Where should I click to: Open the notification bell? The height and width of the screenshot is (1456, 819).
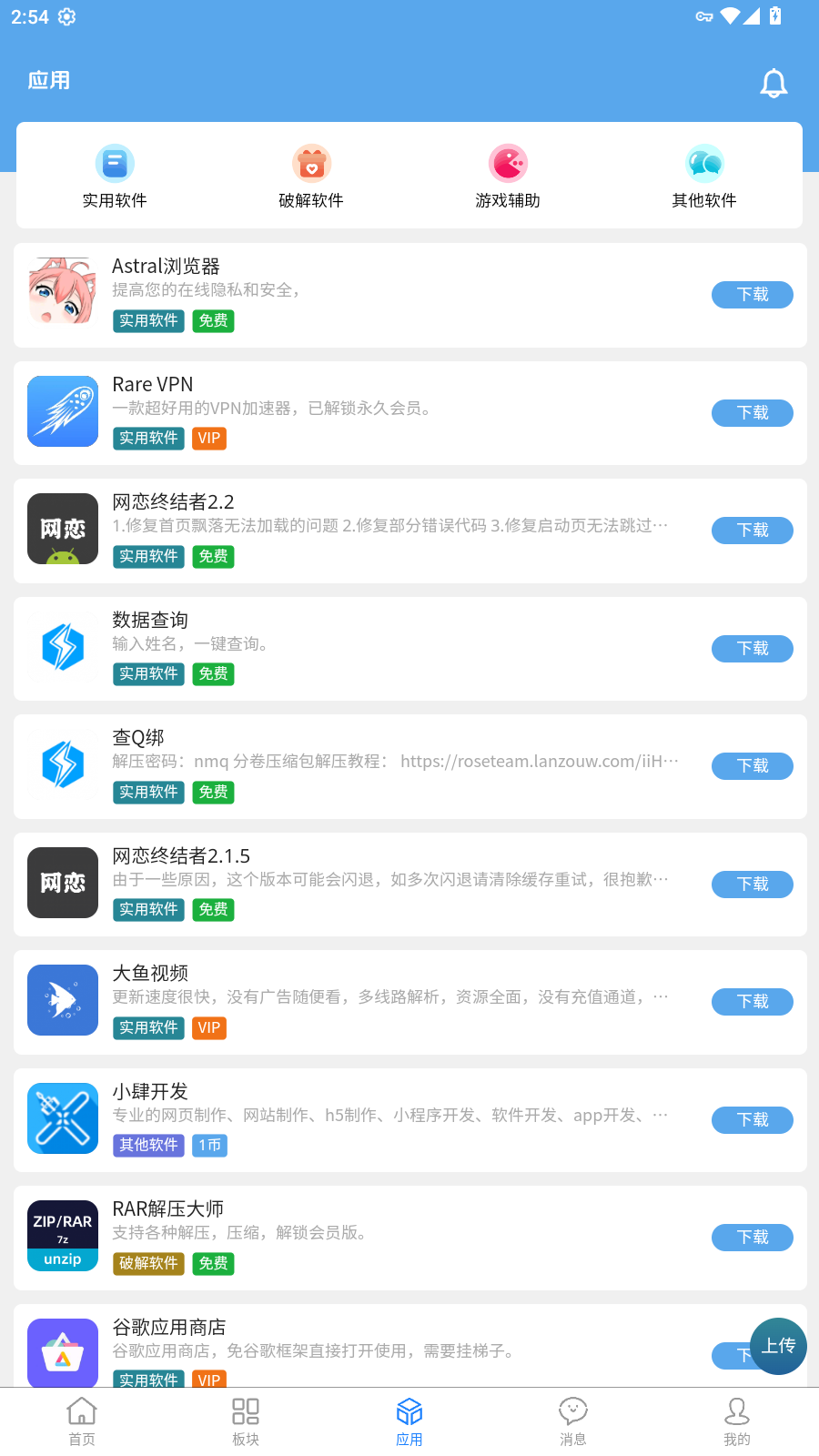coord(773,82)
